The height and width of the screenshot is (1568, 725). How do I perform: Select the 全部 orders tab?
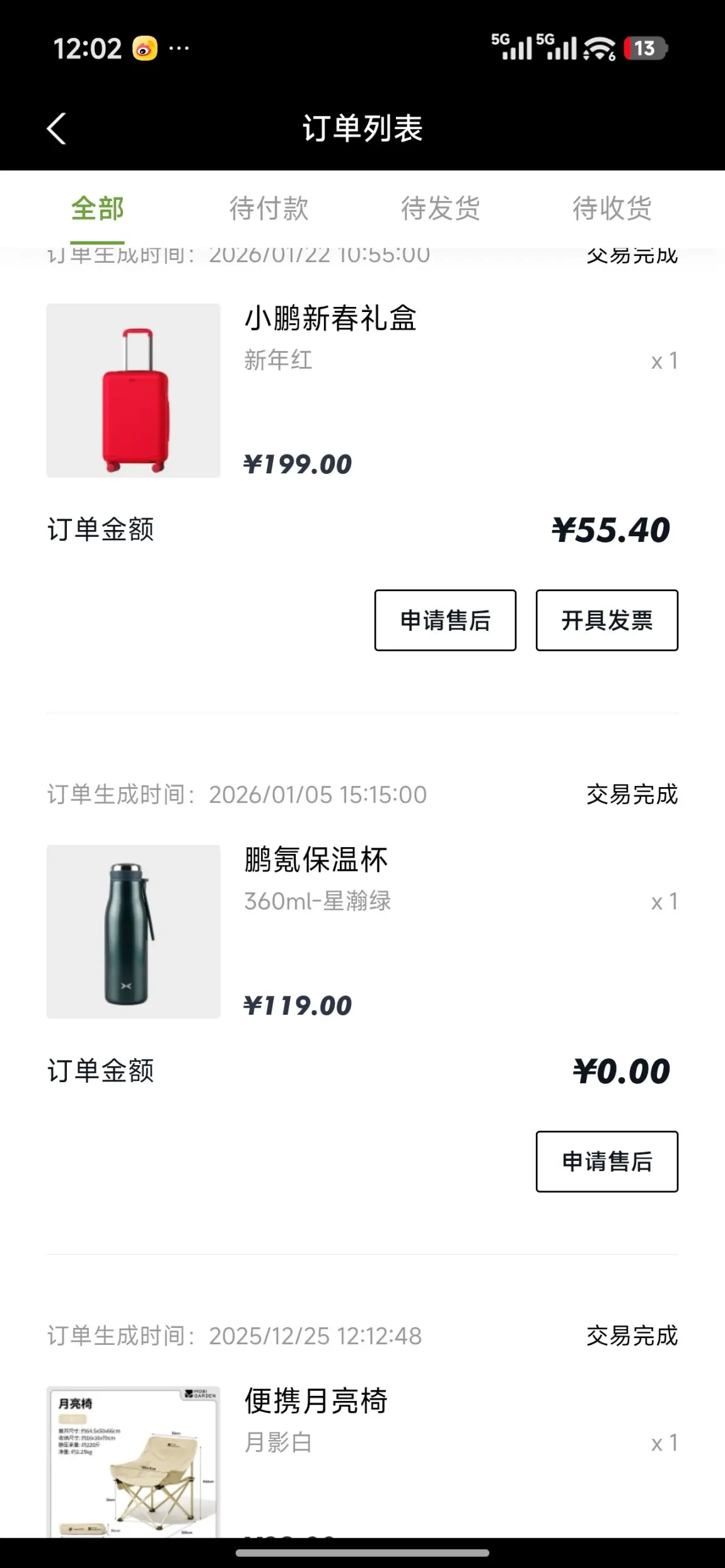click(x=97, y=209)
